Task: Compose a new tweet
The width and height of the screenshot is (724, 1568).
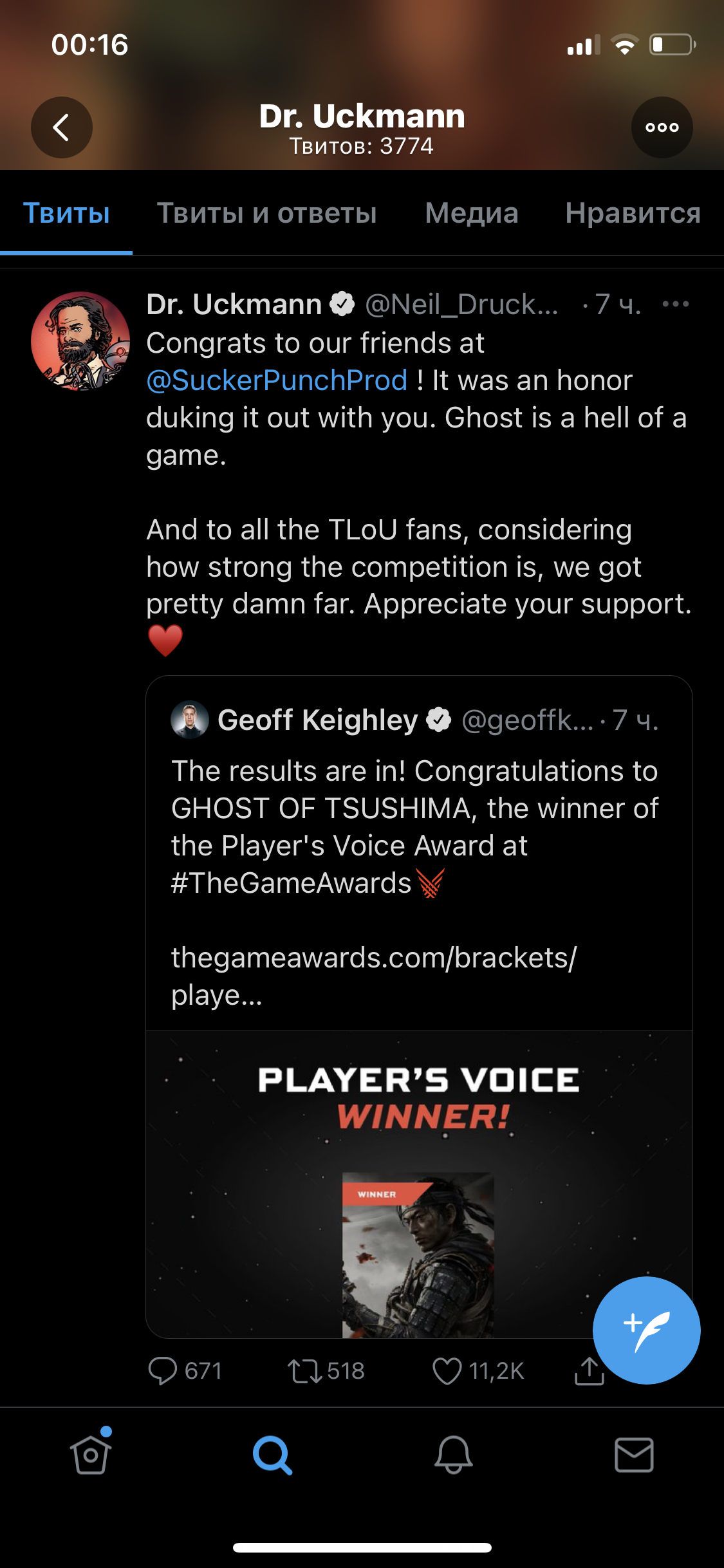Action: point(646,1330)
